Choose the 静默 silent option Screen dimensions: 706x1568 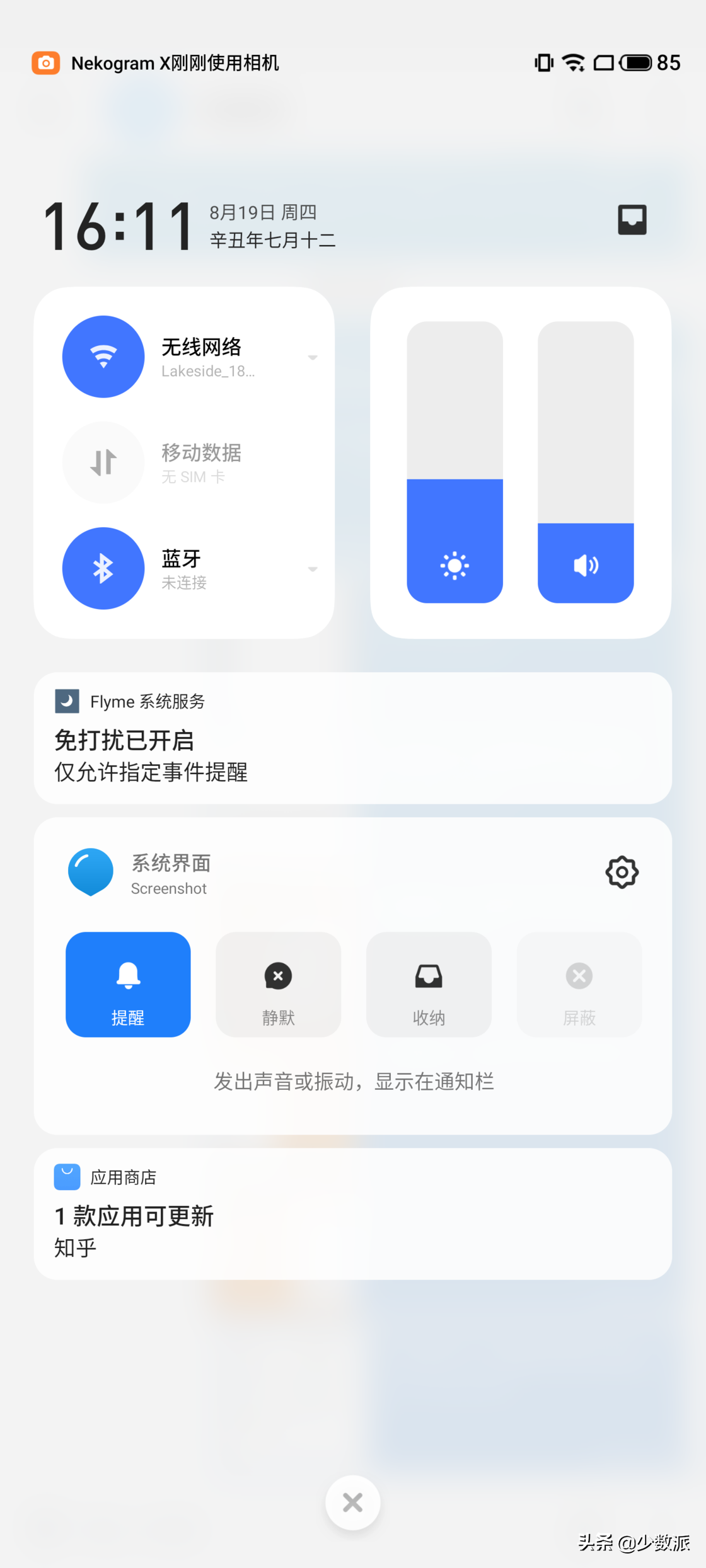click(278, 984)
